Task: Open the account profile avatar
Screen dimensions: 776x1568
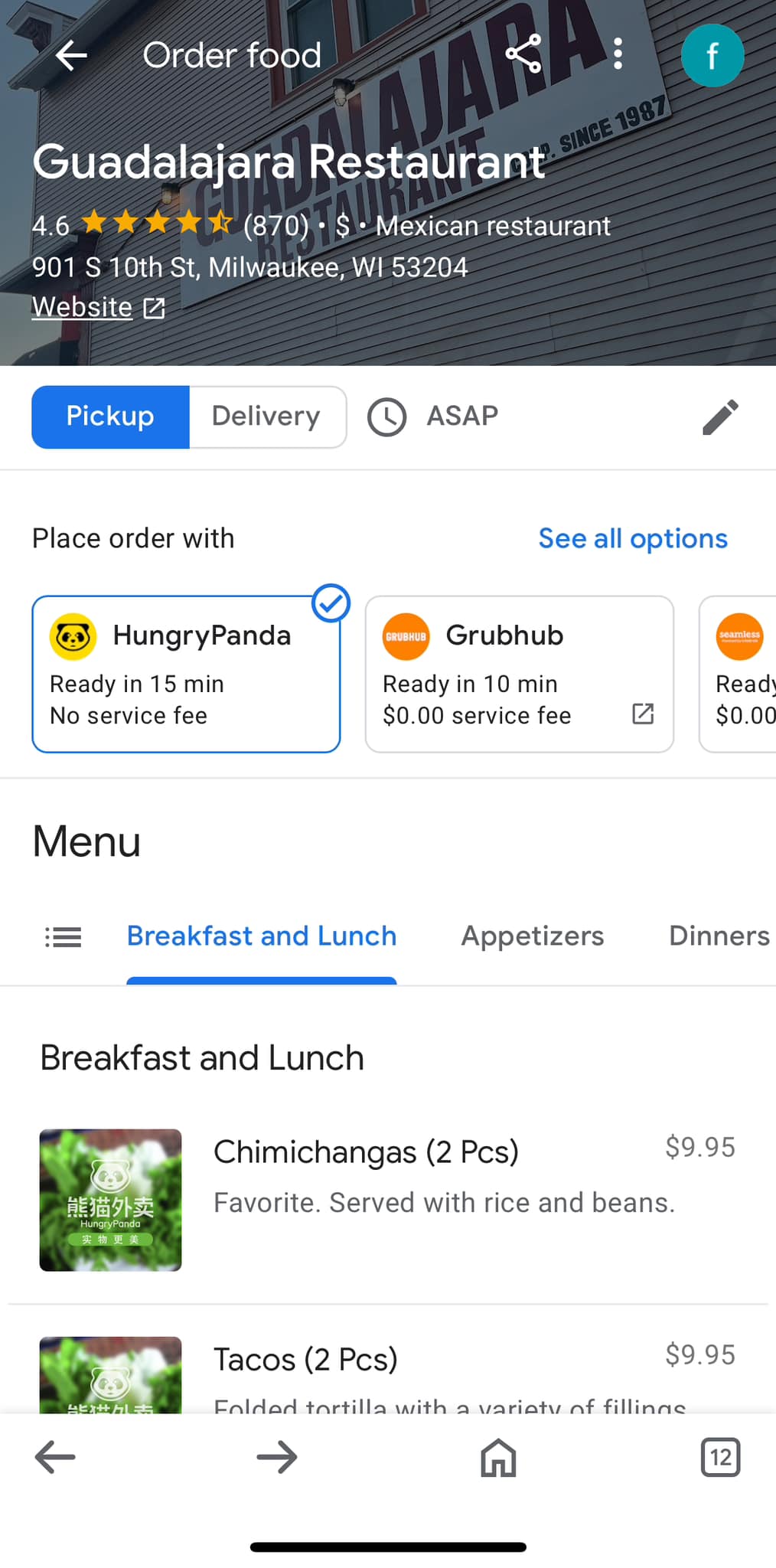Action: pos(712,56)
